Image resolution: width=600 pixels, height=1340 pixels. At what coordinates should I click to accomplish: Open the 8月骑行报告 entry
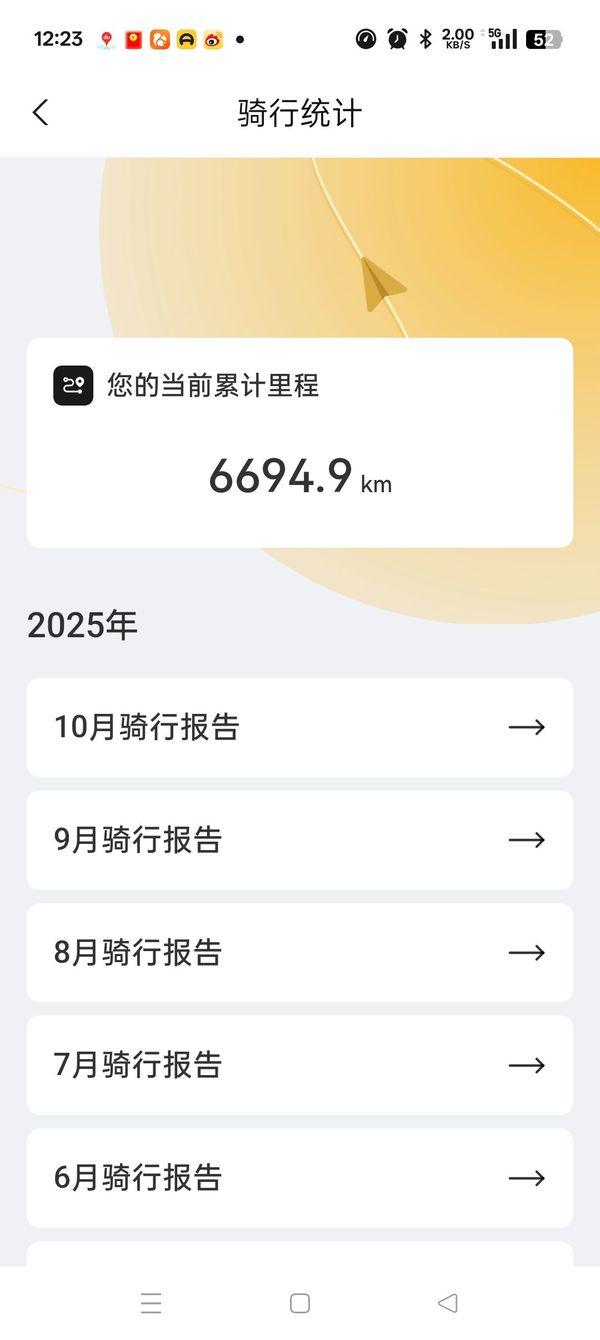(300, 952)
